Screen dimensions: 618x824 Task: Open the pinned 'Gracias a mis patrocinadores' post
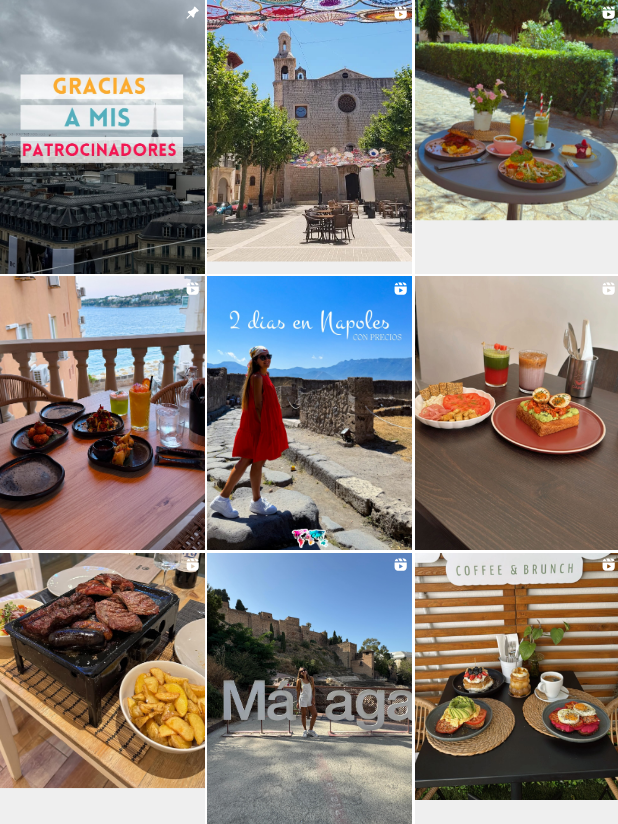pos(102,137)
